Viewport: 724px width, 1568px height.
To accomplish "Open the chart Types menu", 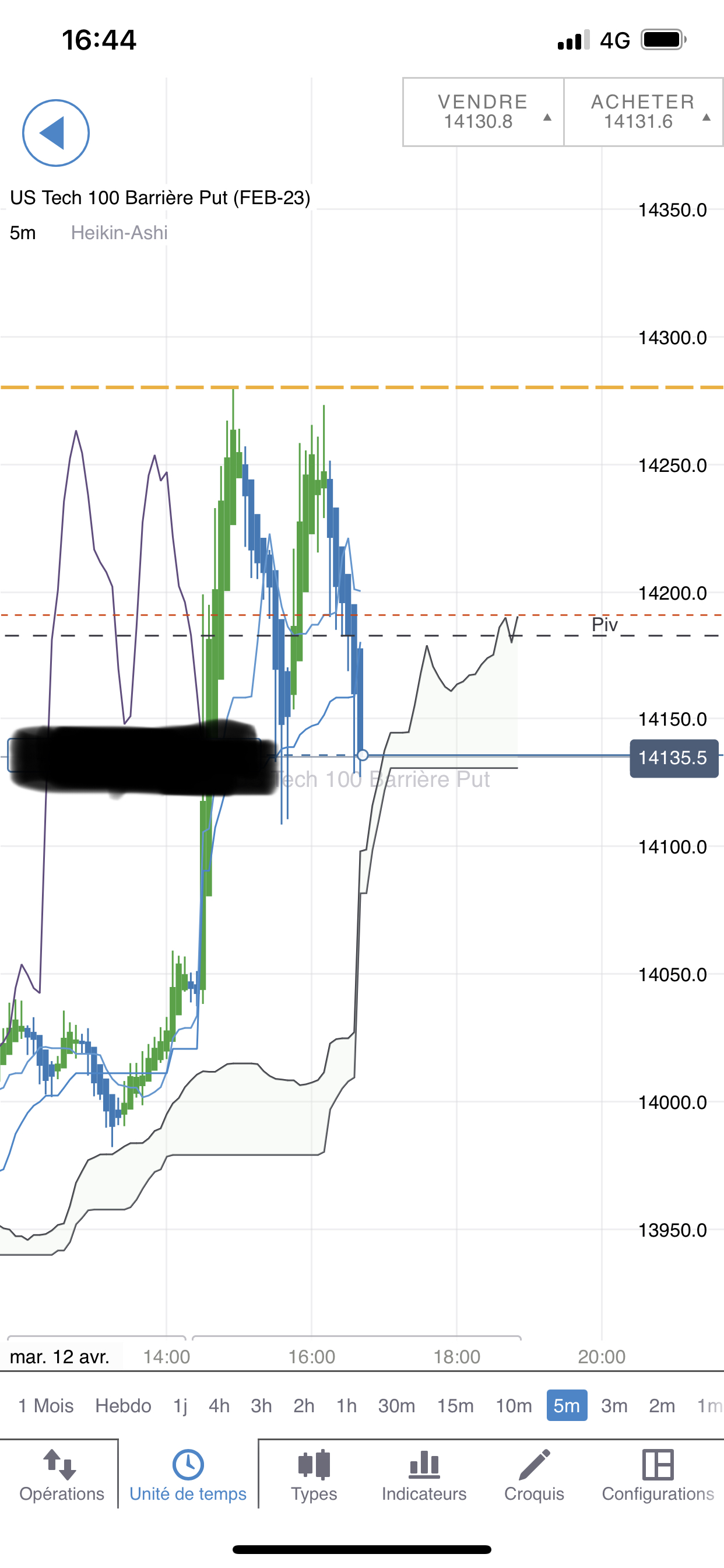I will pos(314,1475).
